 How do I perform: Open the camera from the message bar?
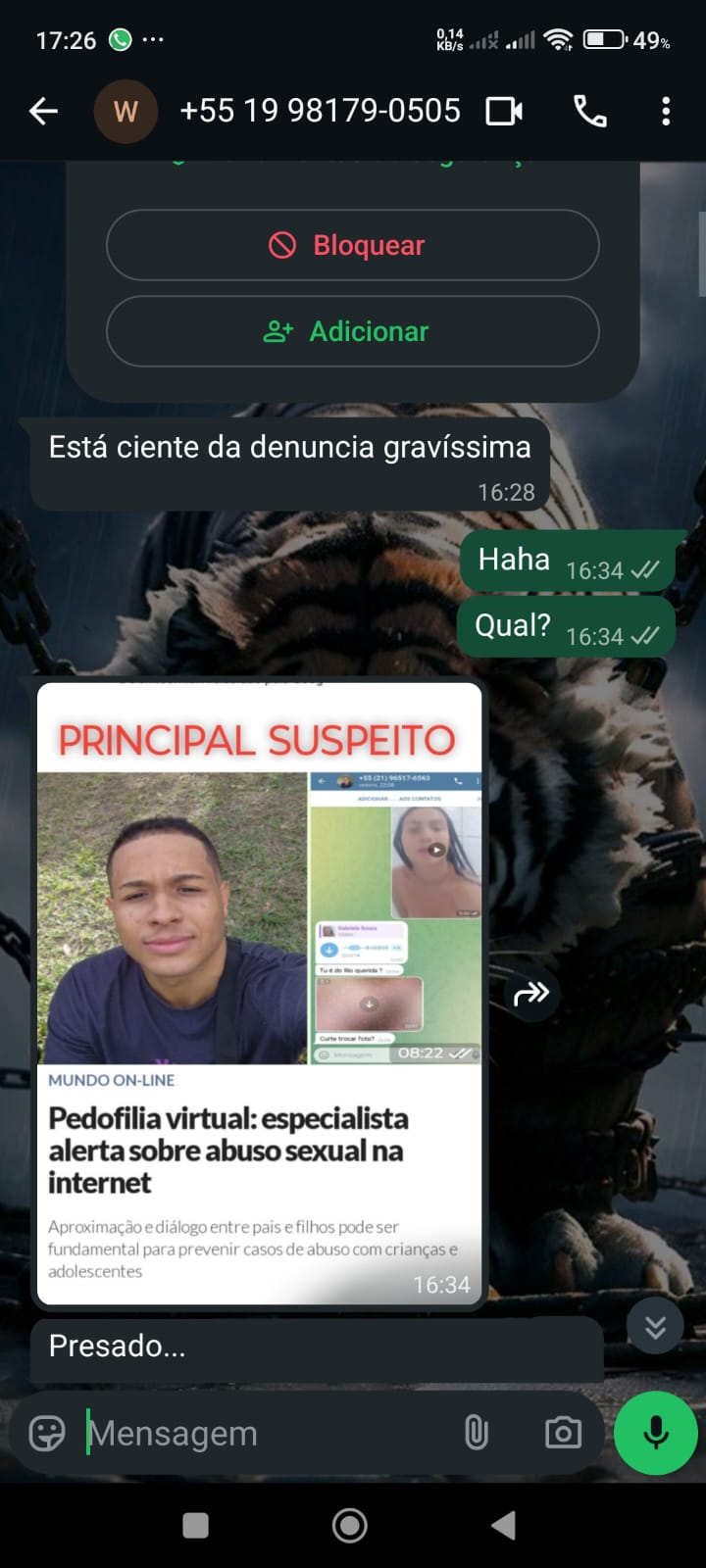[563, 1433]
